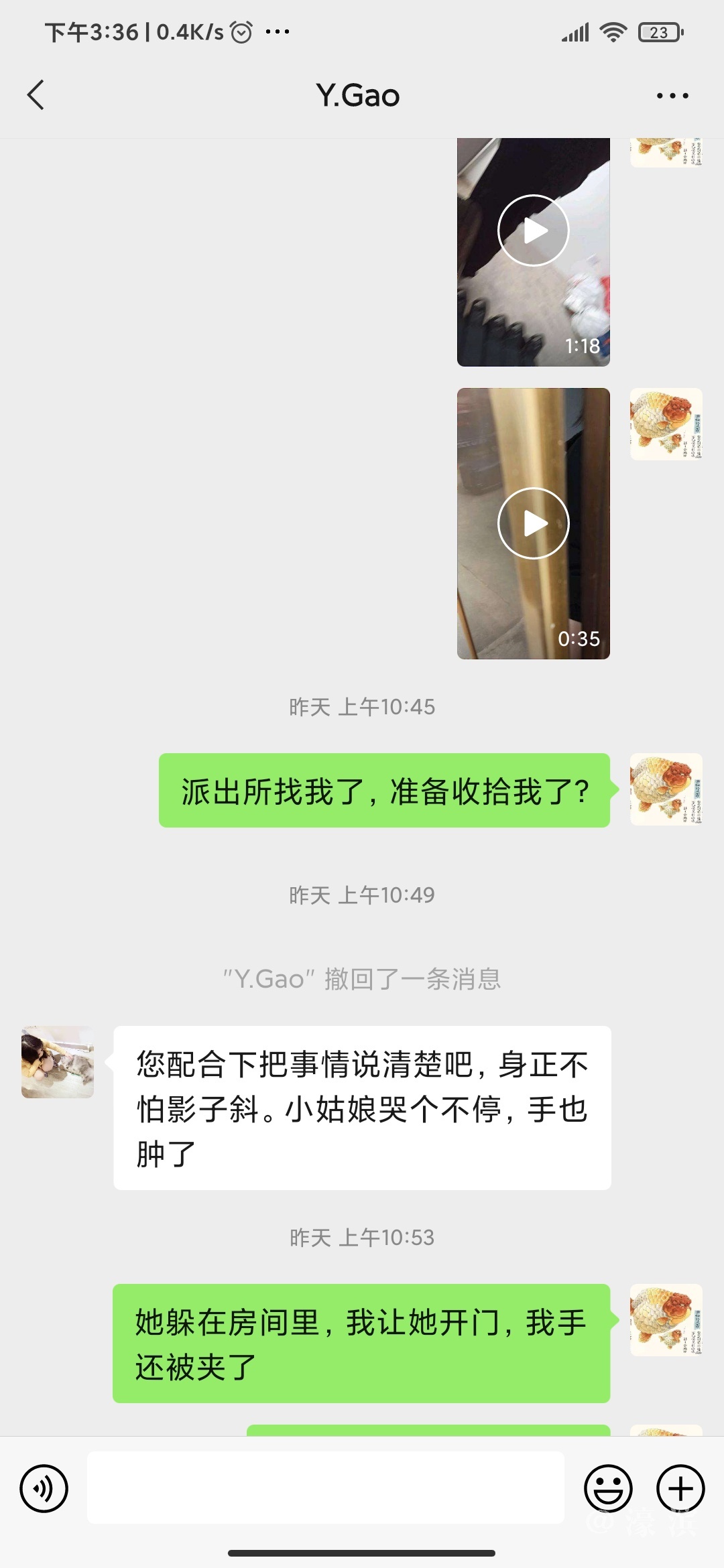Focus the message text field
This screenshot has height=1568, width=724.
[x=325, y=1488]
